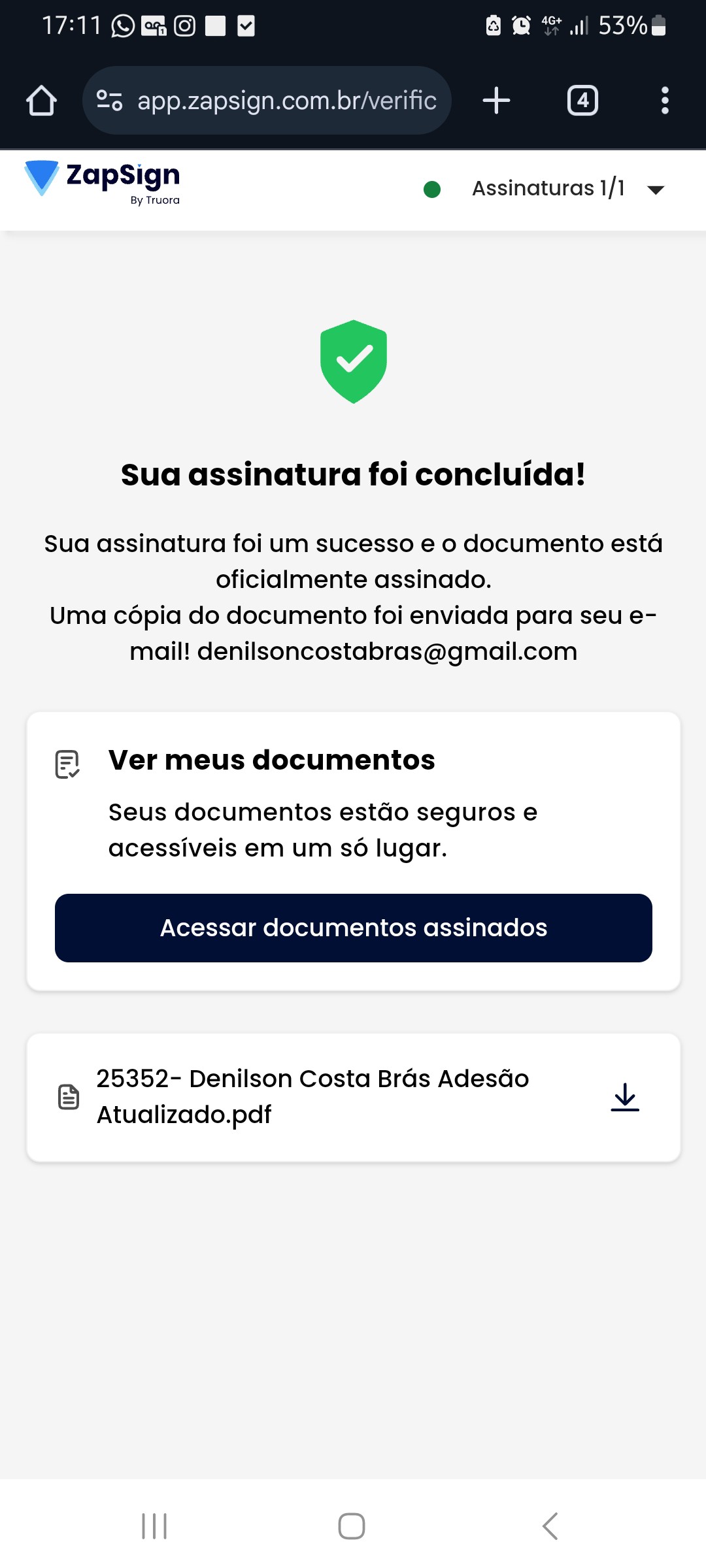Open a new browser tab

click(496, 101)
